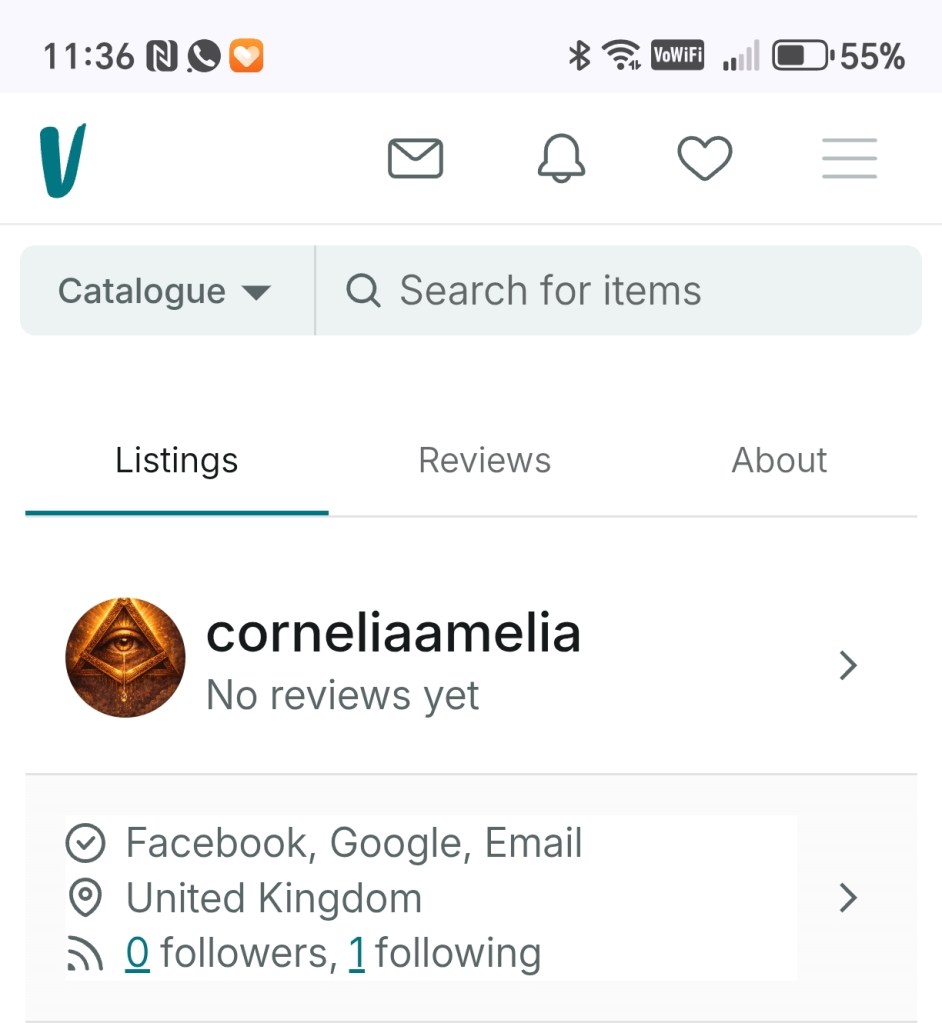
Task: Tap the Search for items field
Action: (x=620, y=291)
